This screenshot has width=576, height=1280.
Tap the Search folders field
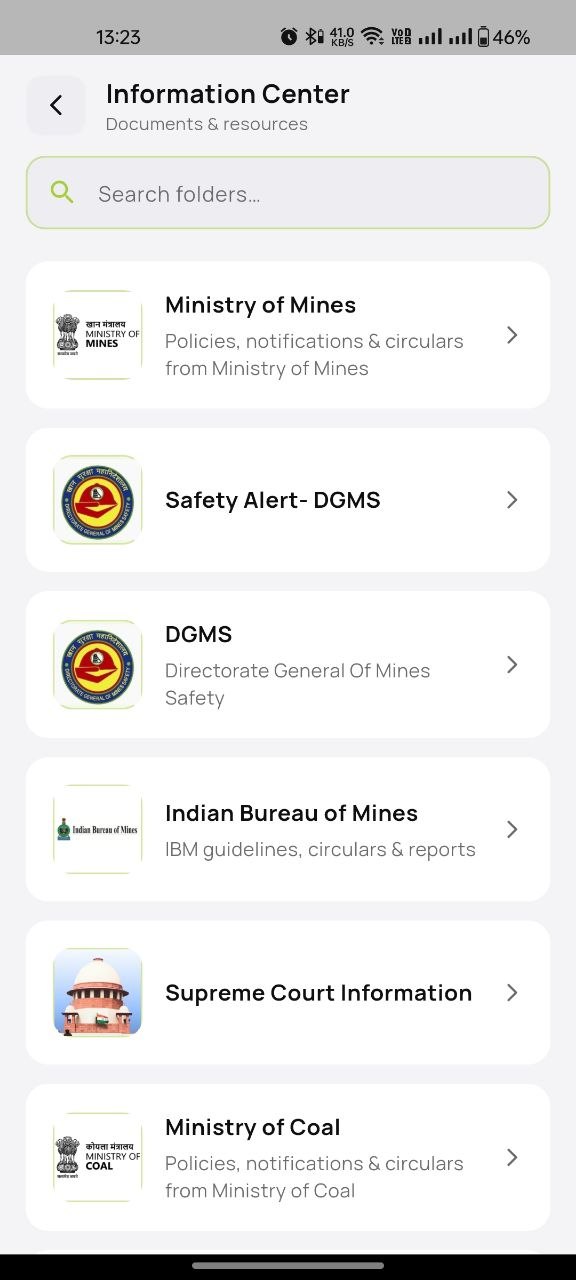(x=288, y=193)
